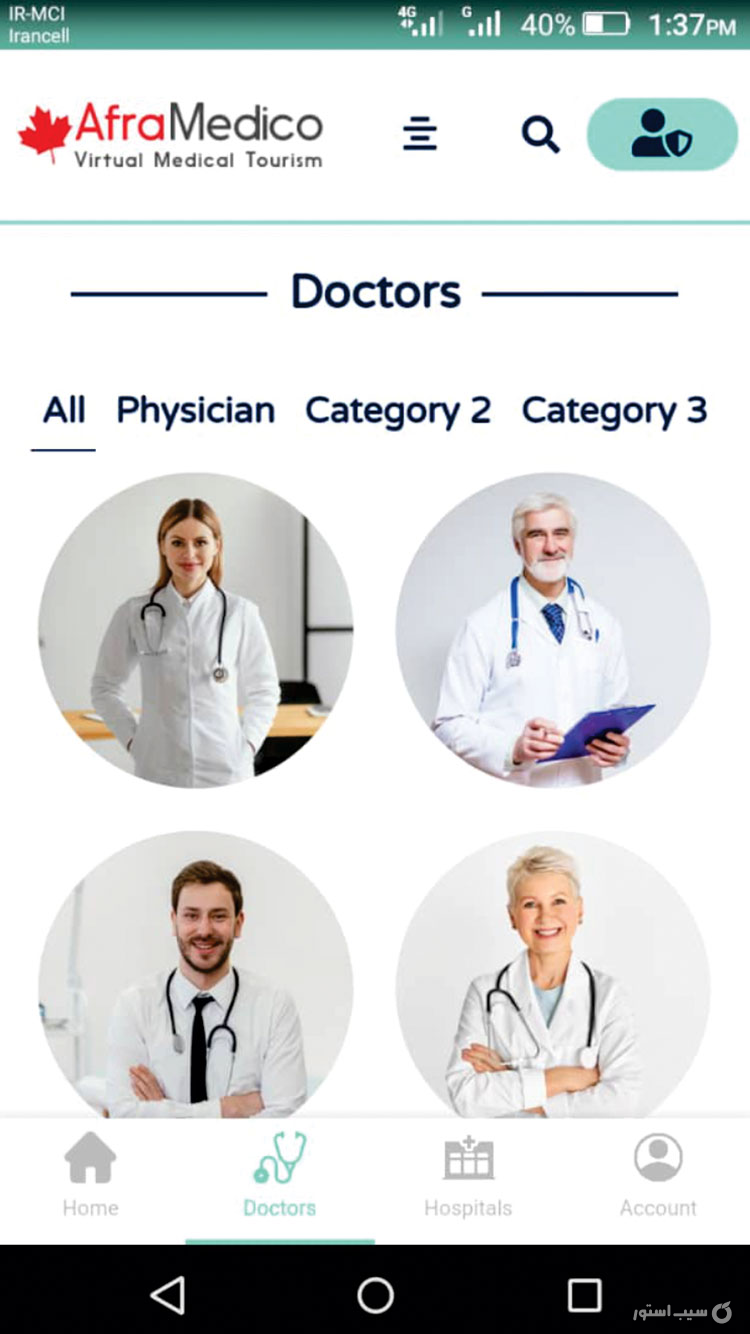Screen dimensions: 750x1334
Task: Switch to the Category 3 tab
Action: click(614, 410)
